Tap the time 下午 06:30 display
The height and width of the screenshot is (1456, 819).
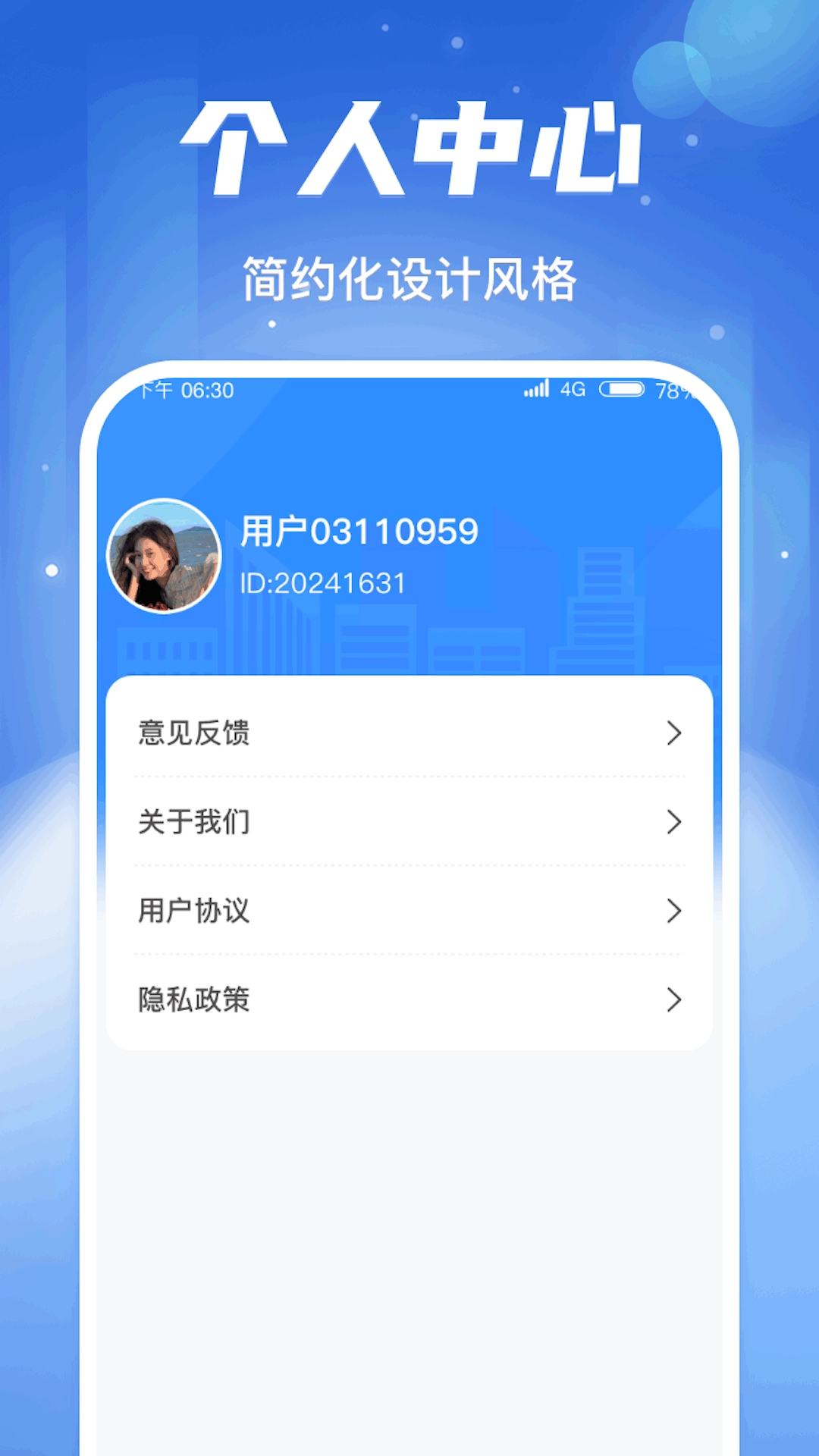point(186,391)
